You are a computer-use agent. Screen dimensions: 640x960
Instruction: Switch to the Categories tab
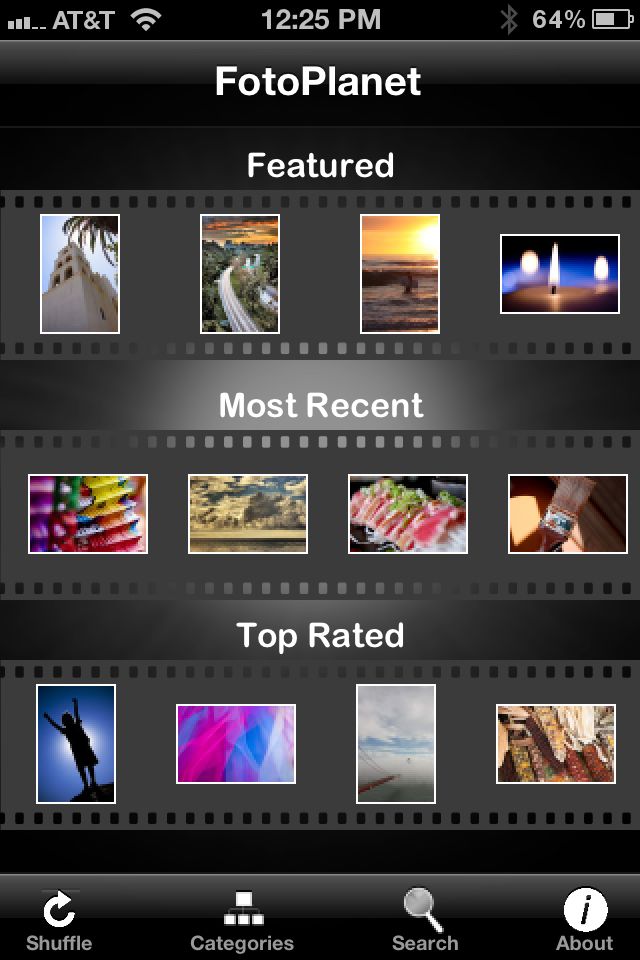242,920
